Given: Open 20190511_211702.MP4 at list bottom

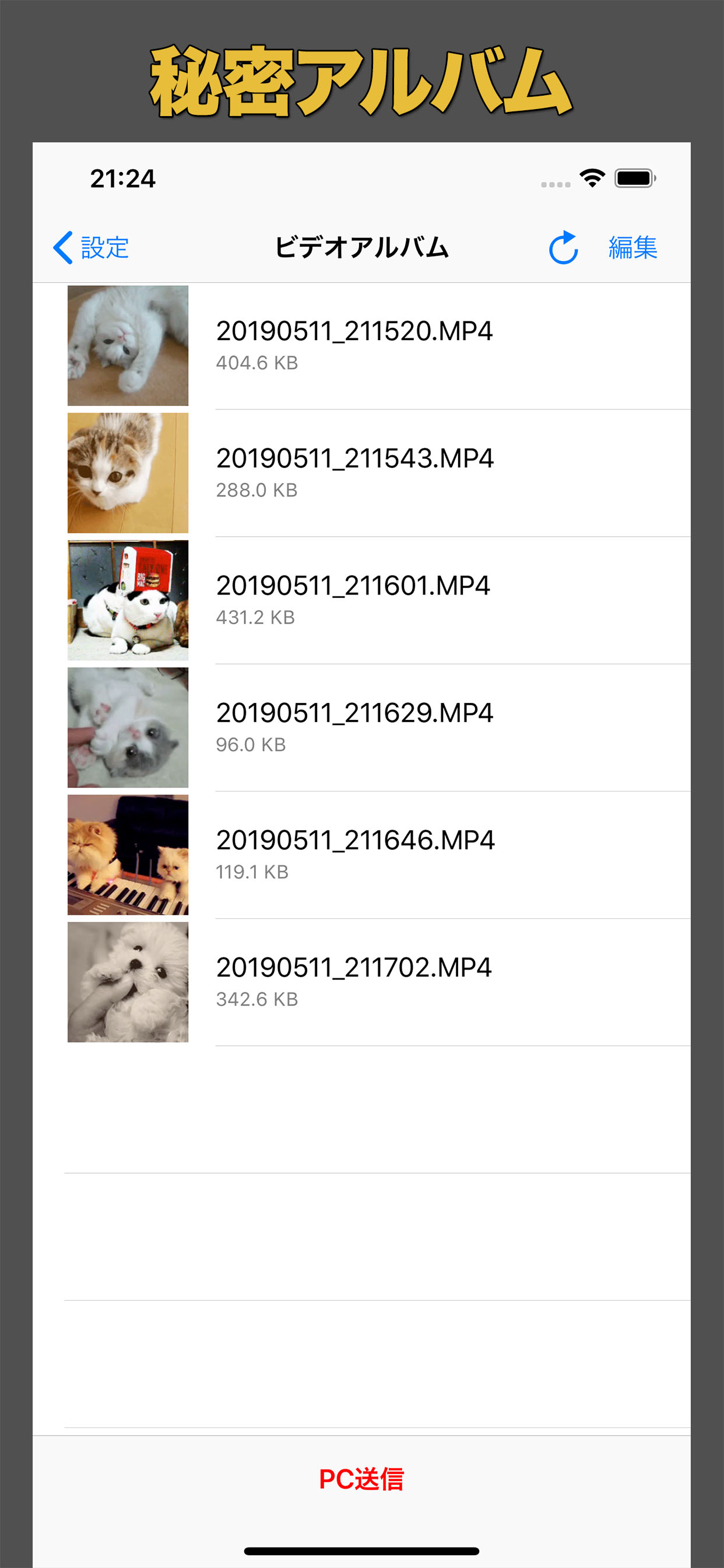Looking at the screenshot, I should pyautogui.click(x=357, y=968).
